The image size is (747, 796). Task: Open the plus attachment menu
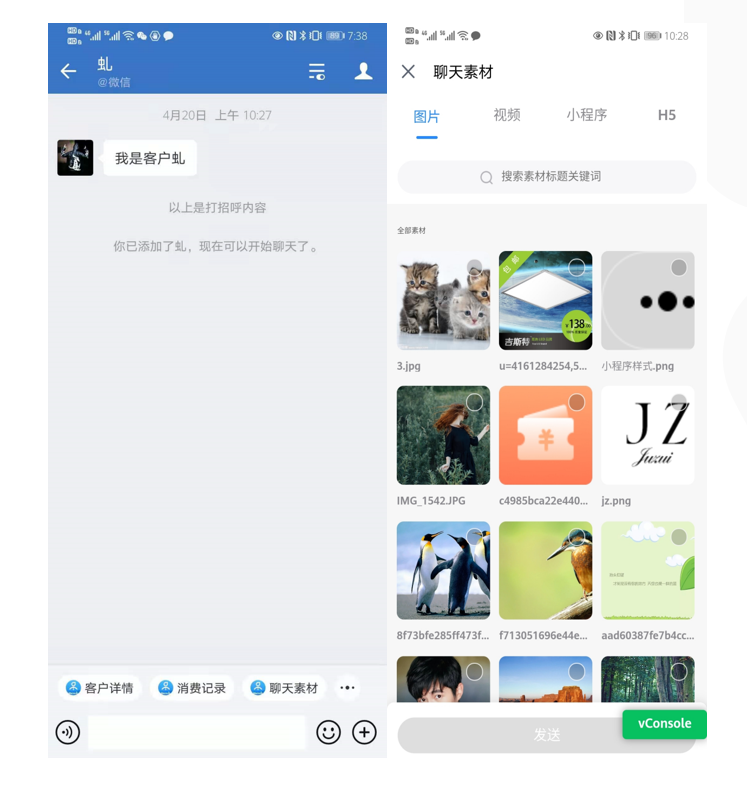pyautogui.click(x=365, y=732)
